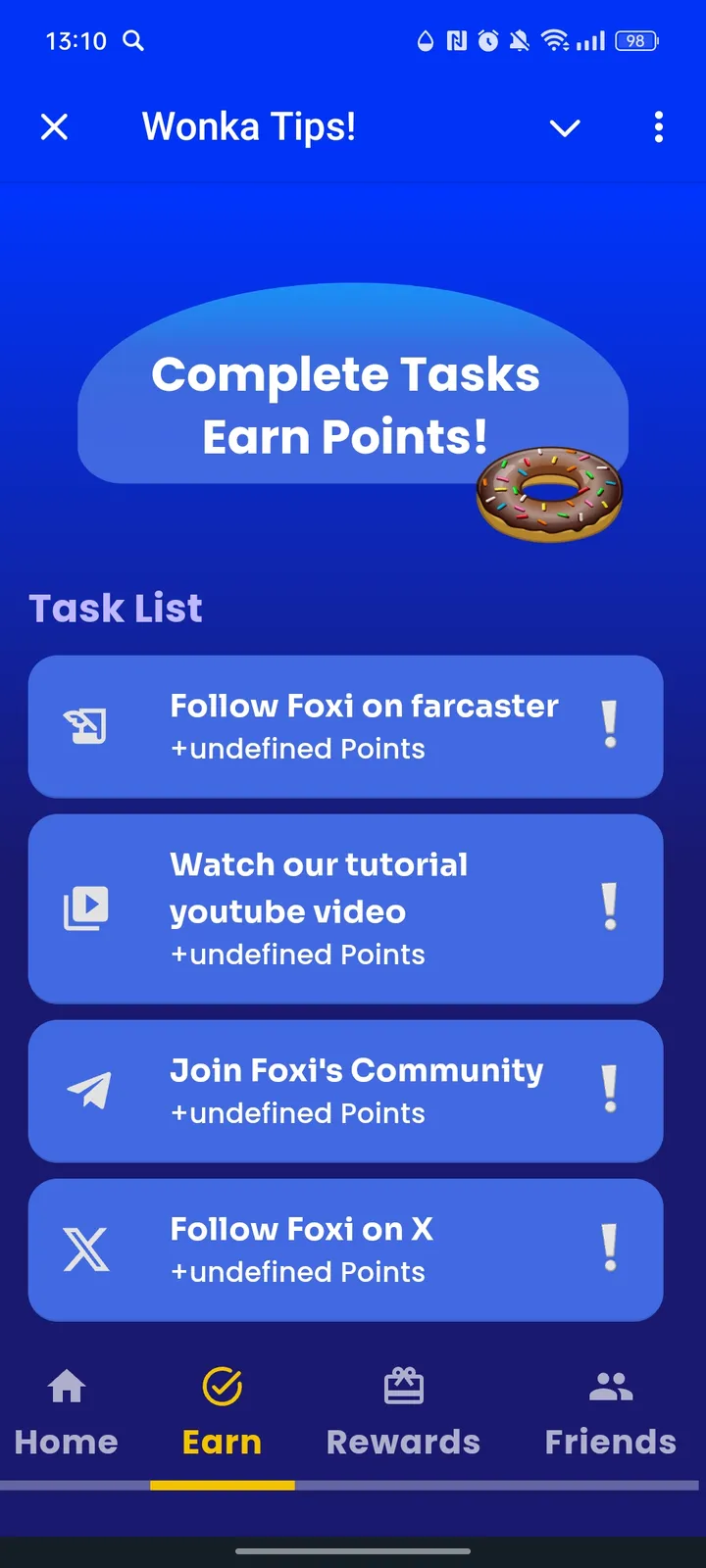This screenshot has width=706, height=1568.
Task: Select the Farcaster follow task icon
Action: [86, 726]
